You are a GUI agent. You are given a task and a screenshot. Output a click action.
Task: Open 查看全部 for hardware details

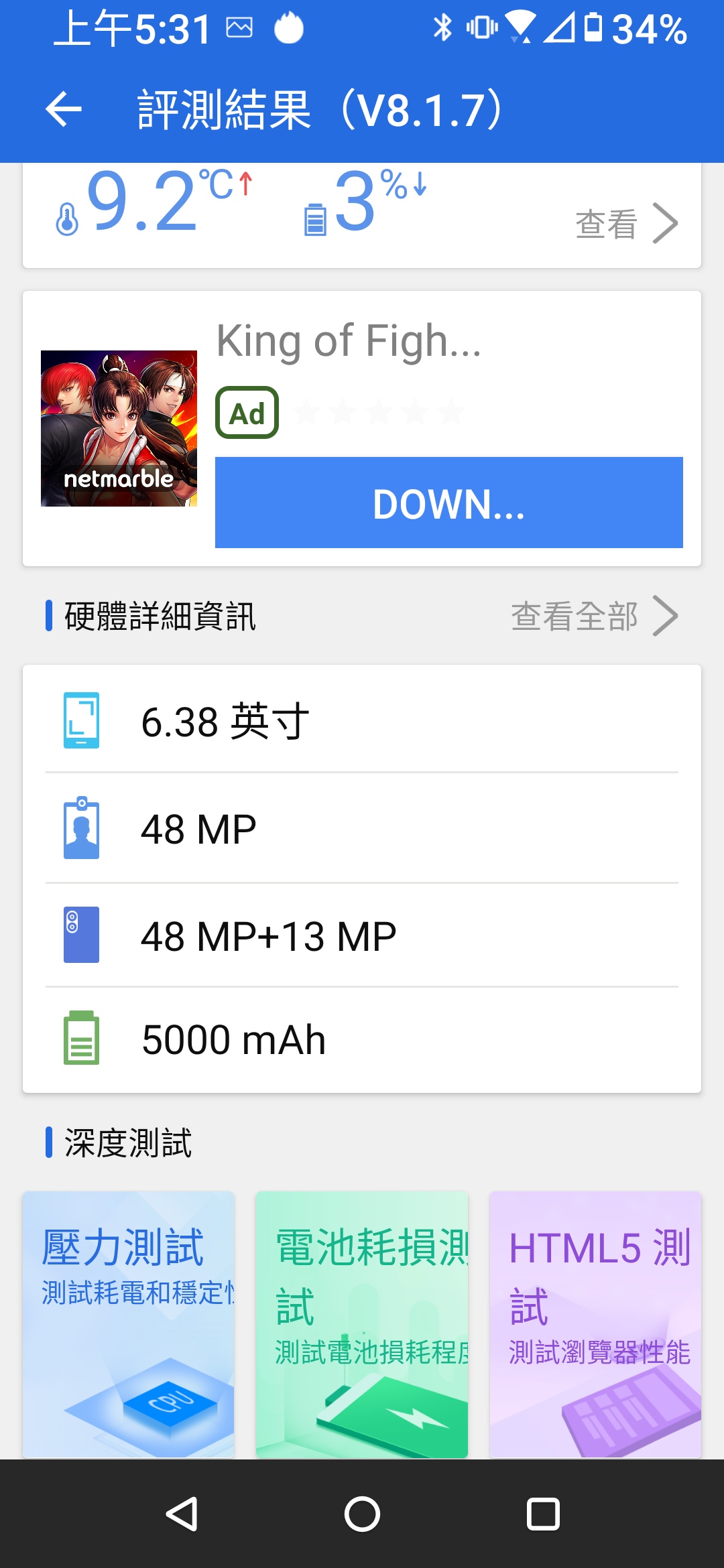(594, 616)
